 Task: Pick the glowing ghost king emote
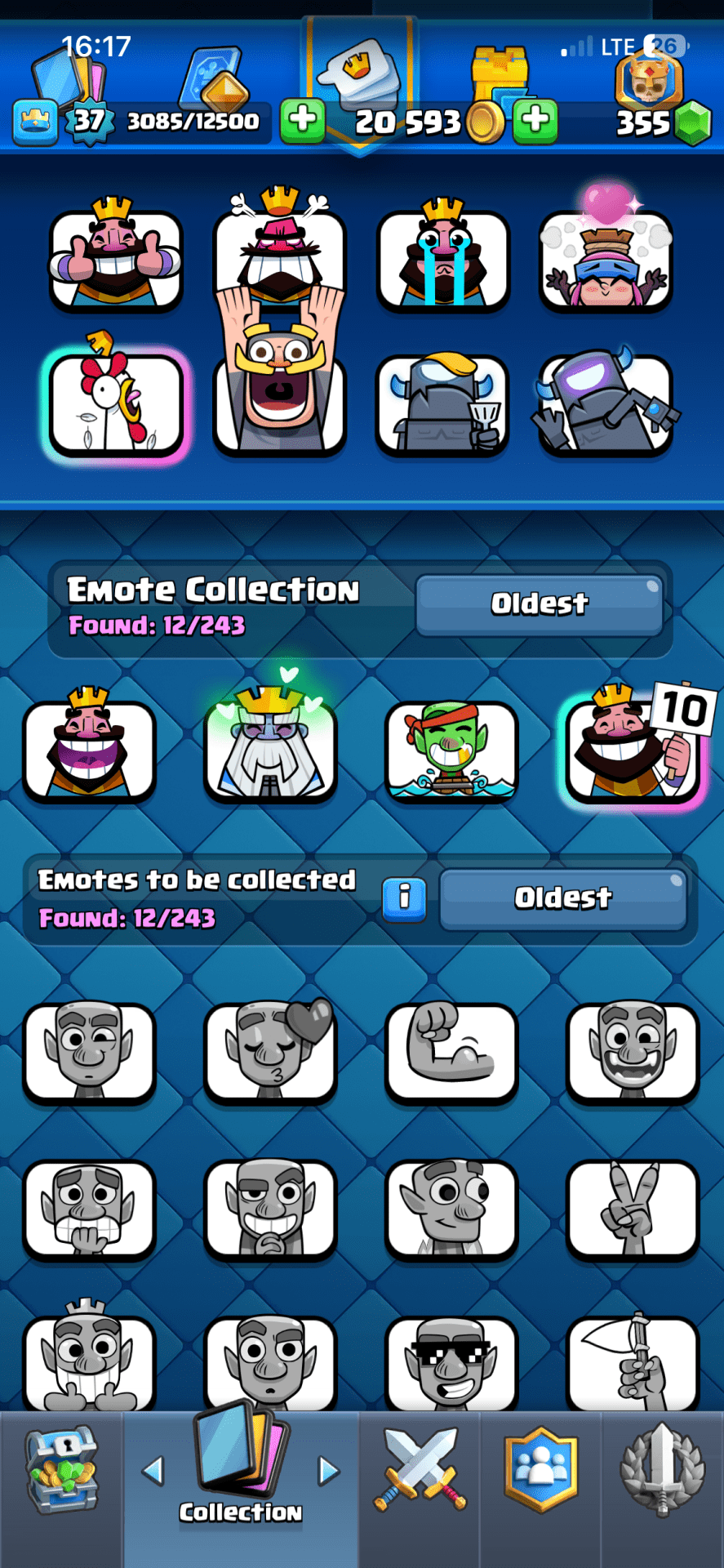269,750
